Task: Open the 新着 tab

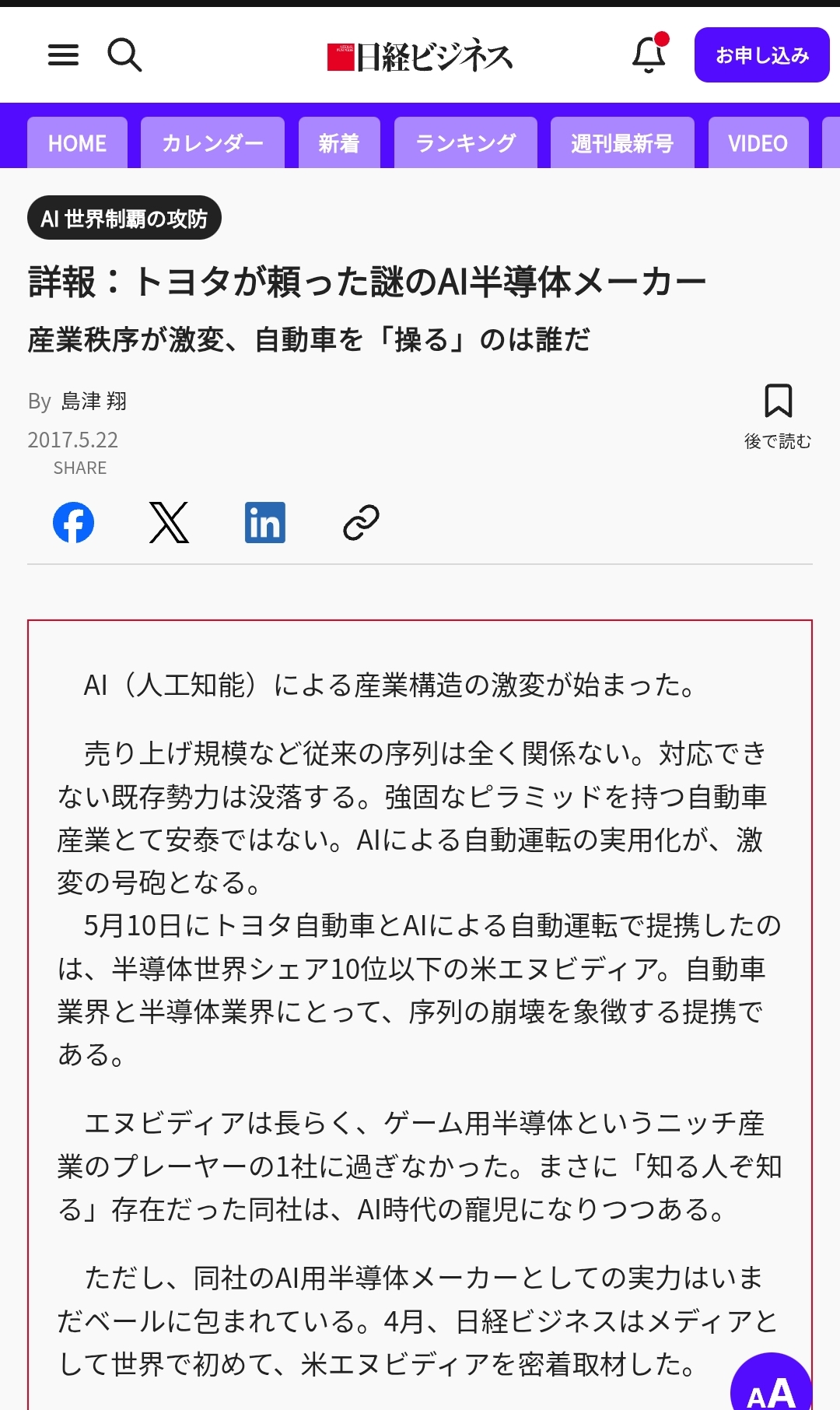Action: pos(339,143)
